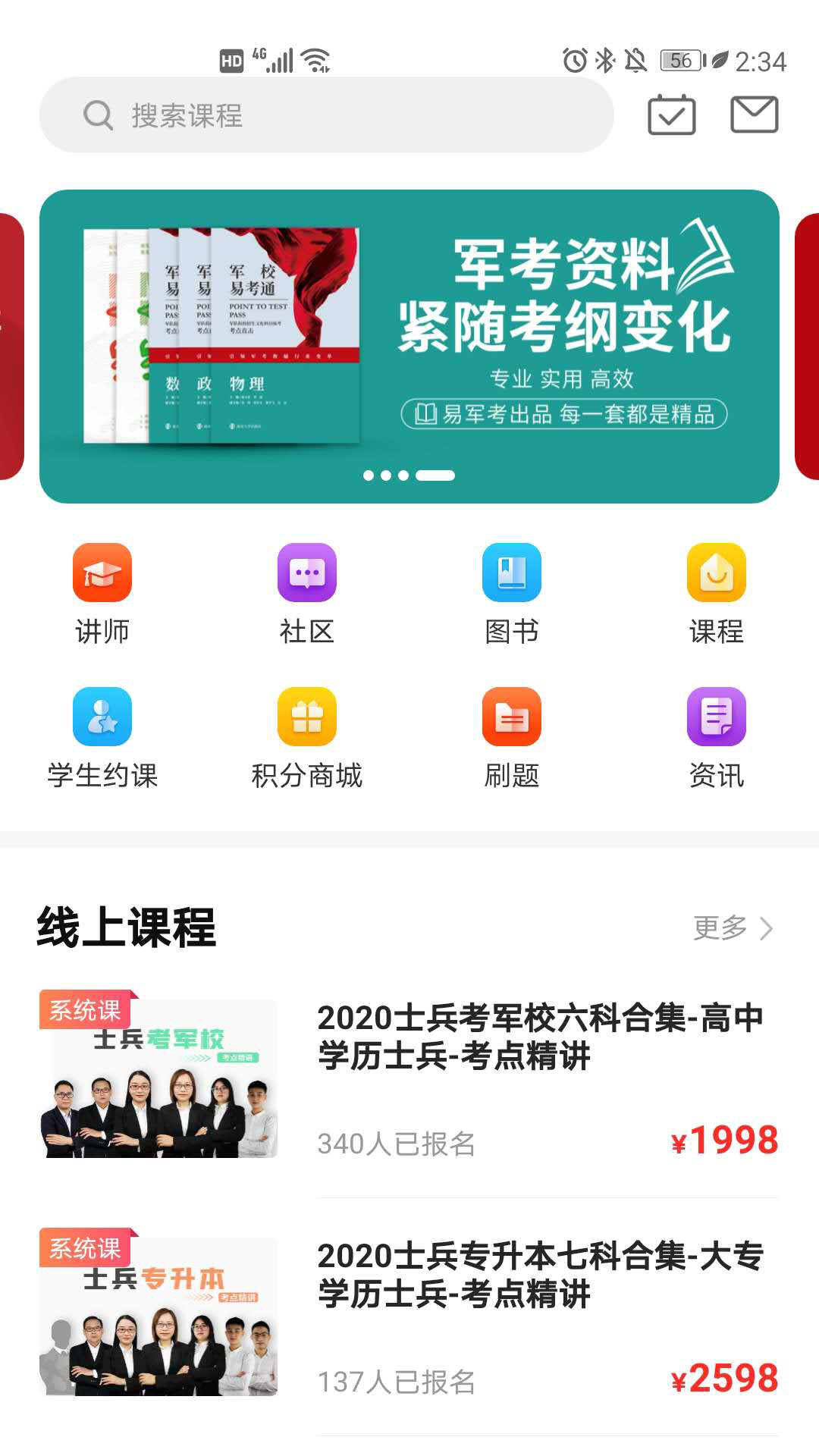Tap the 搜索课程 search field

click(x=326, y=115)
